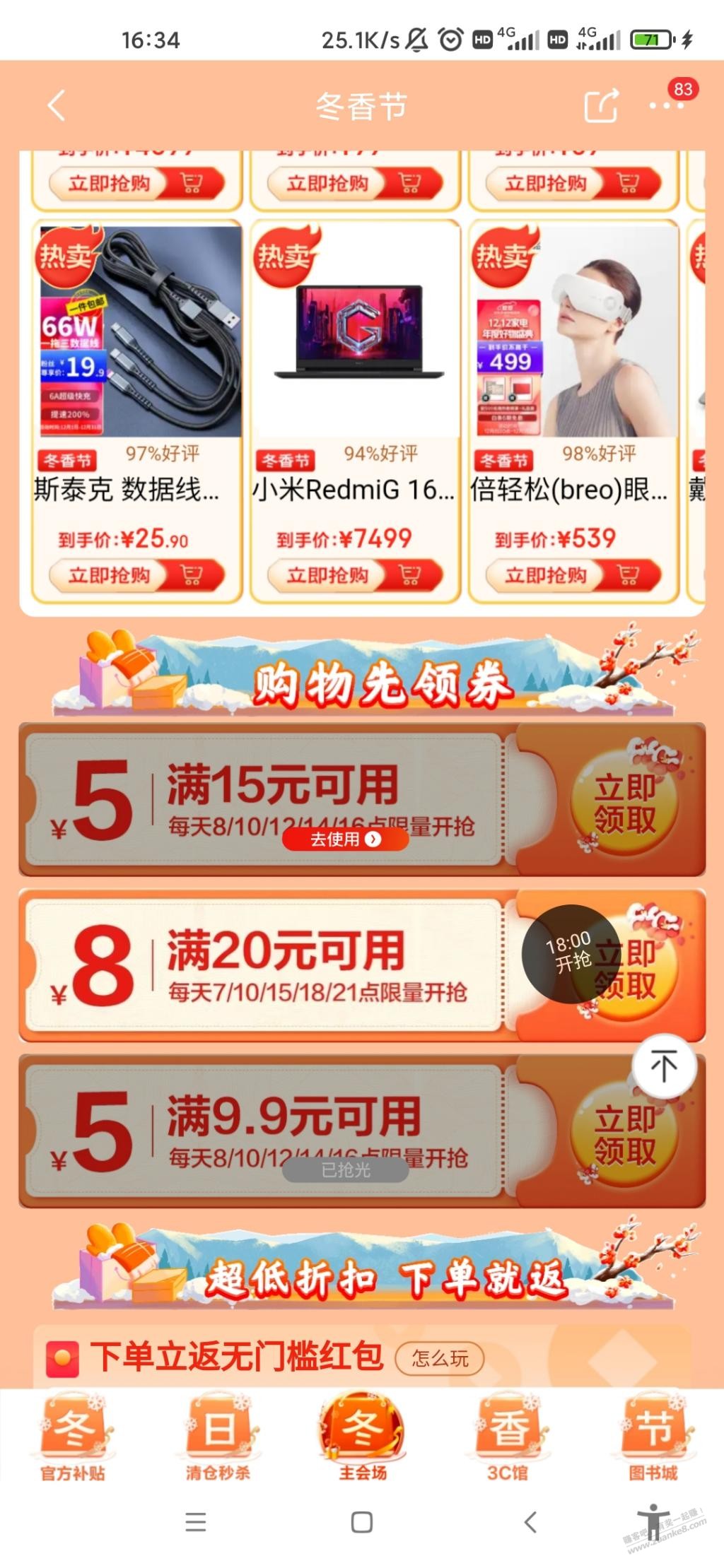Tap 立即抢购 for 小米RedmiG laptop

point(355,575)
